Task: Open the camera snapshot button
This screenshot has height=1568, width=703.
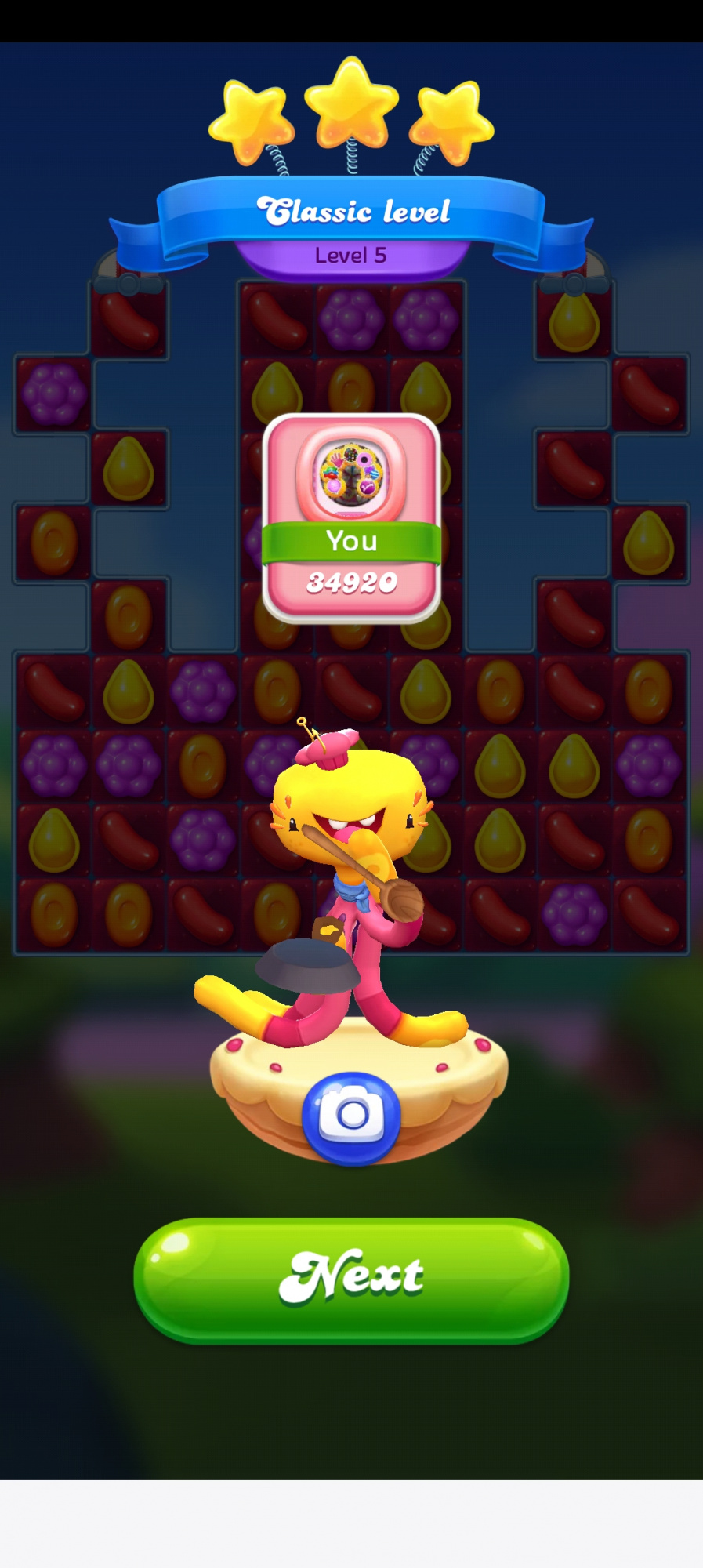Action: [351, 1116]
